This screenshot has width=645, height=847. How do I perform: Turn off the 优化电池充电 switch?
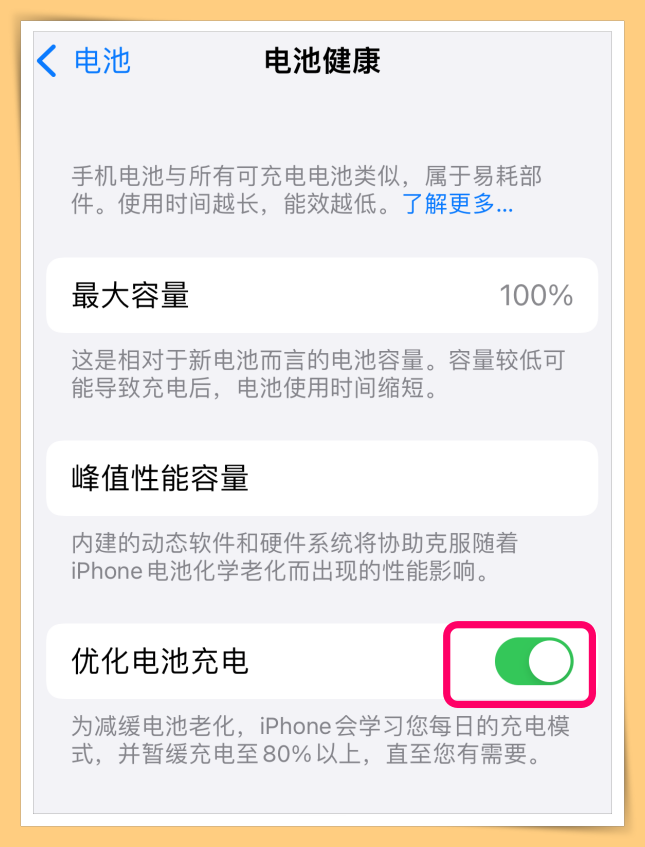point(534,662)
